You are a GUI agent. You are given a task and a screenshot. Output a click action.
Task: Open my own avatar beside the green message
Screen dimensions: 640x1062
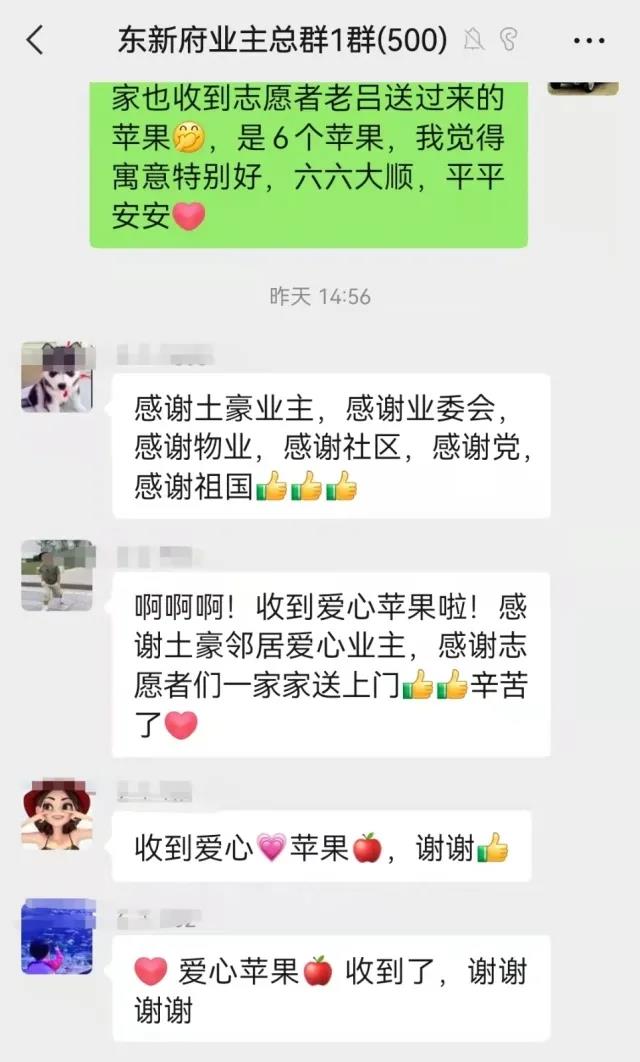(x=582, y=88)
